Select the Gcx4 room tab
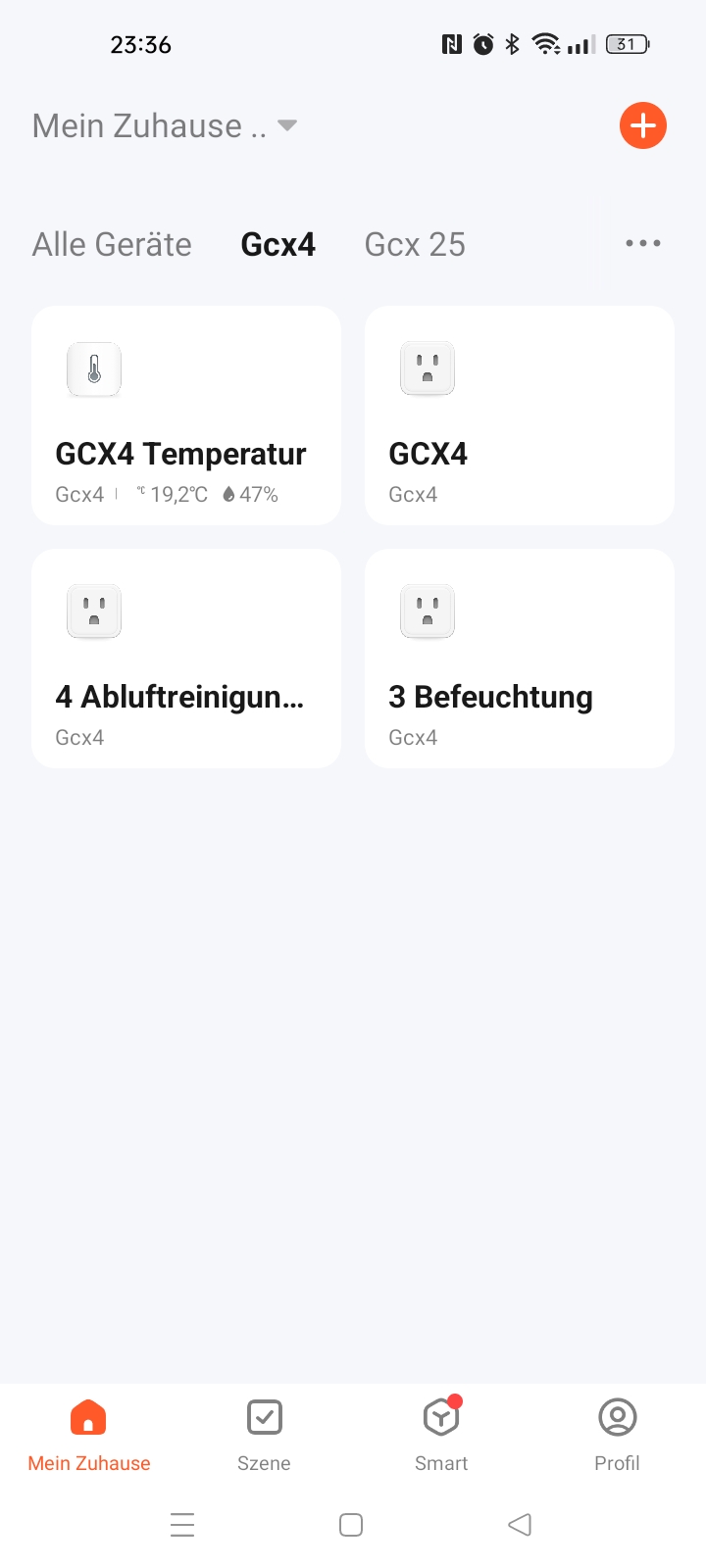 (278, 244)
